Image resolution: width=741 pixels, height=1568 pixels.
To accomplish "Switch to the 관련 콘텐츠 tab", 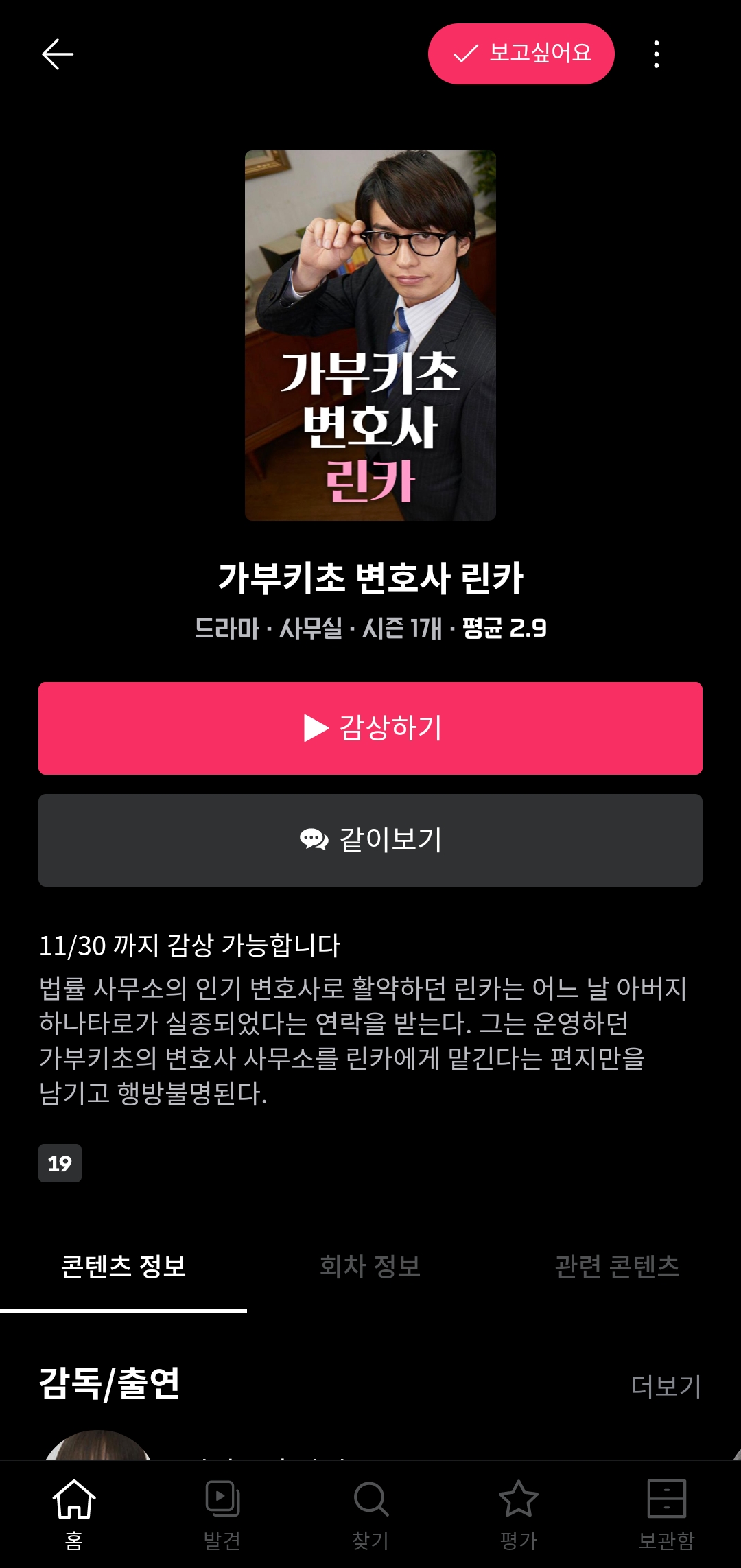I will [617, 1266].
